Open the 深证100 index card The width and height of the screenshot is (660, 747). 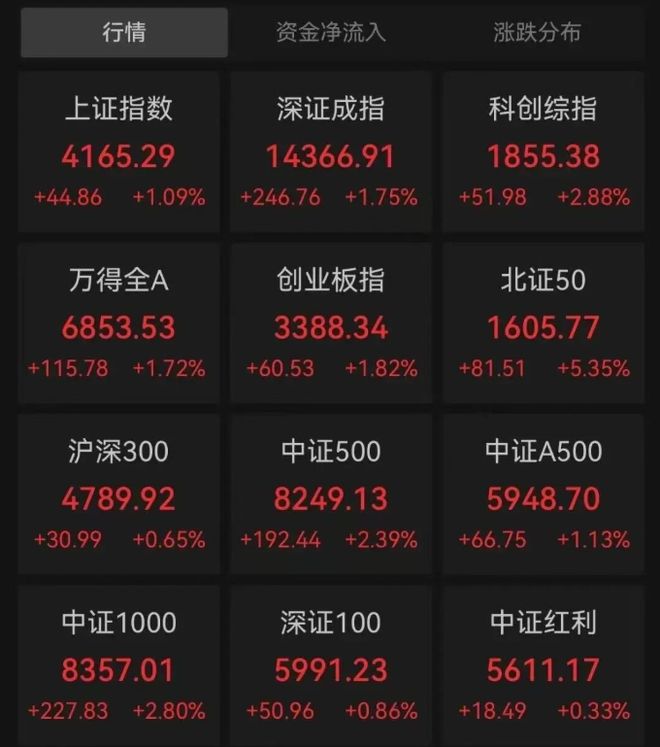point(330,665)
